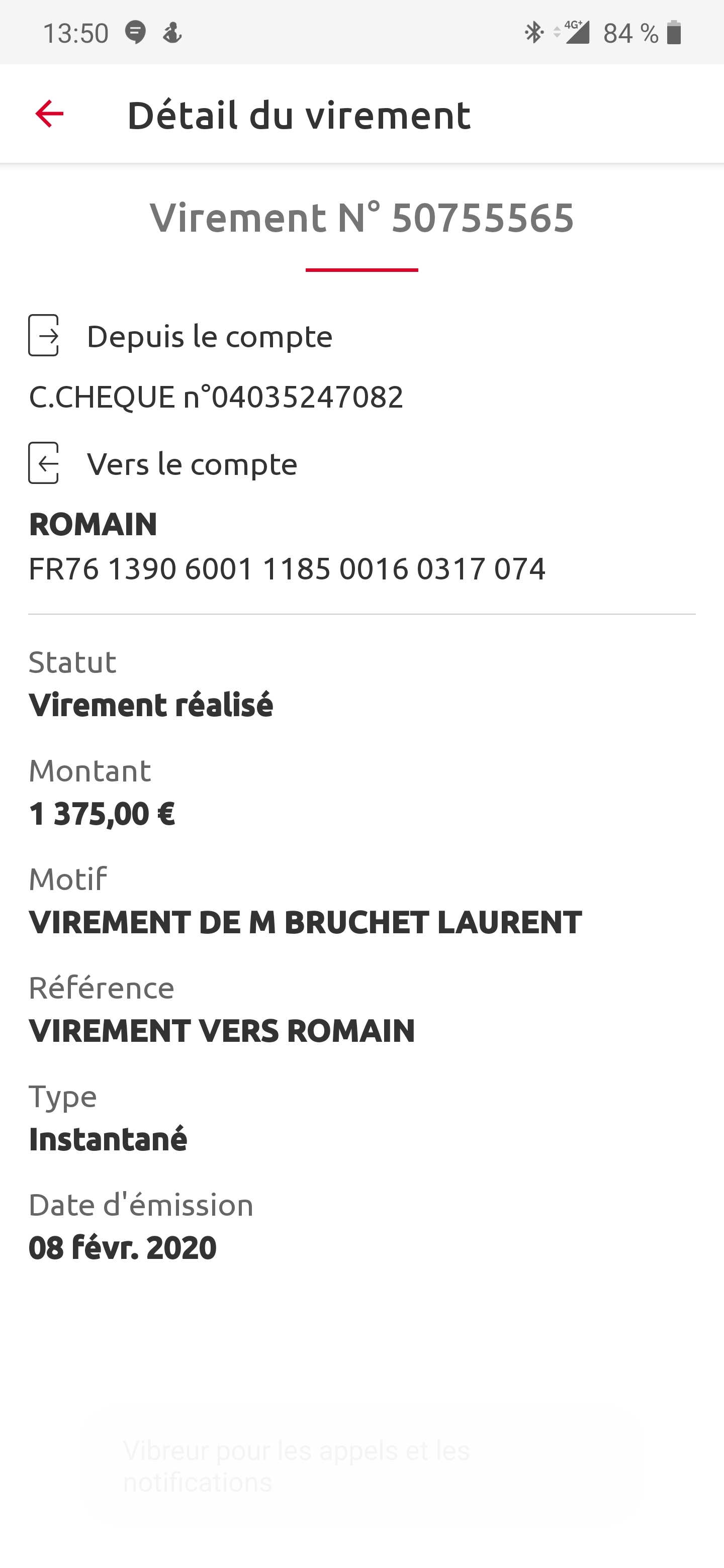Go back from Détail du virement
The width and height of the screenshot is (724, 1568).
point(49,114)
